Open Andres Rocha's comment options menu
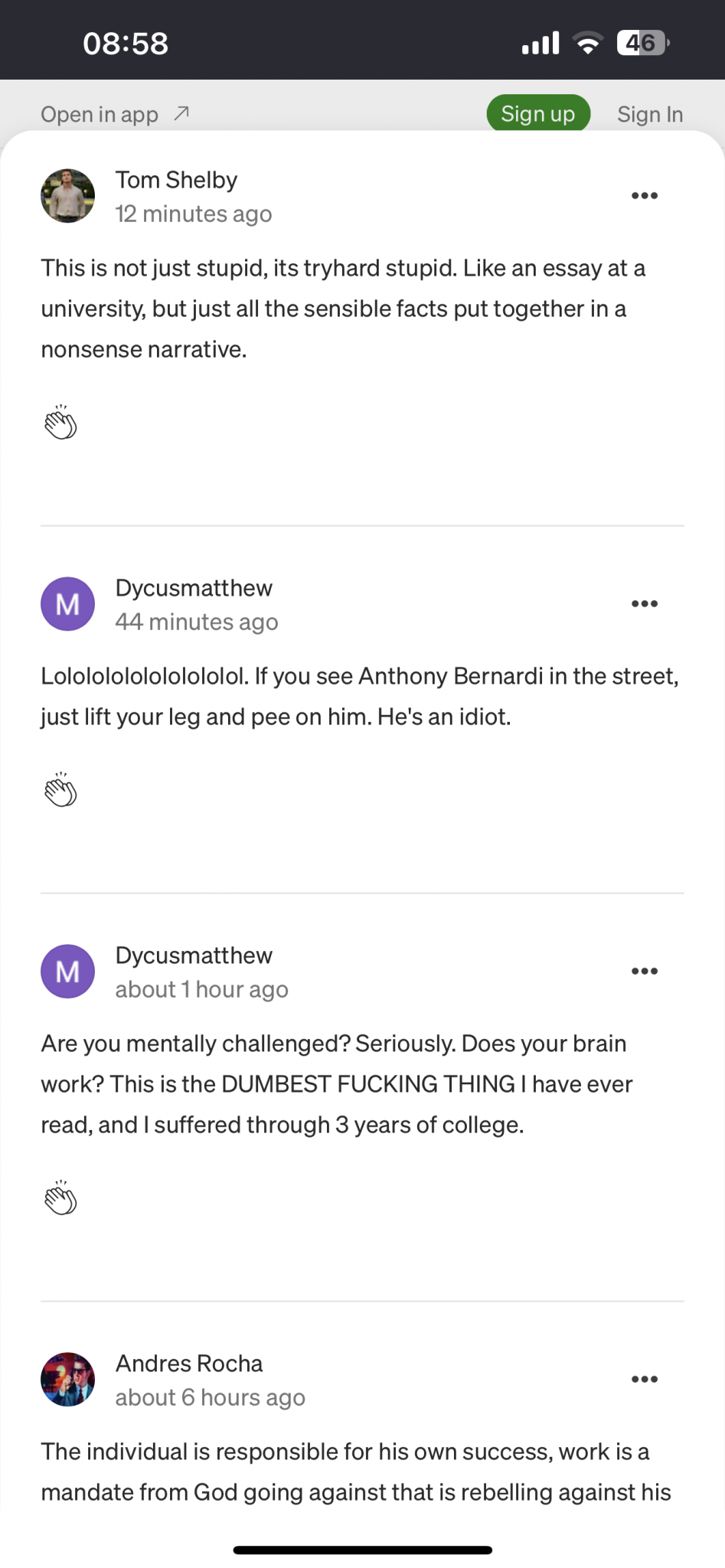 (644, 1380)
